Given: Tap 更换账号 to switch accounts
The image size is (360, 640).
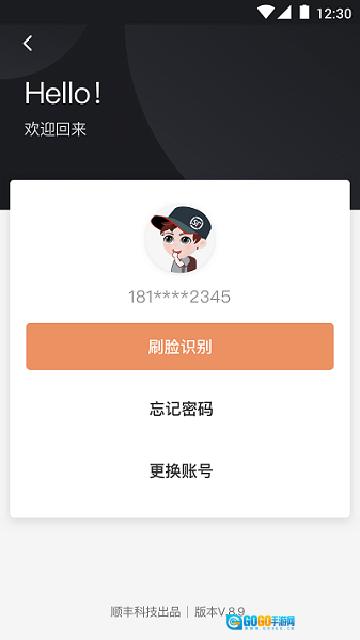Looking at the screenshot, I should [181, 471].
